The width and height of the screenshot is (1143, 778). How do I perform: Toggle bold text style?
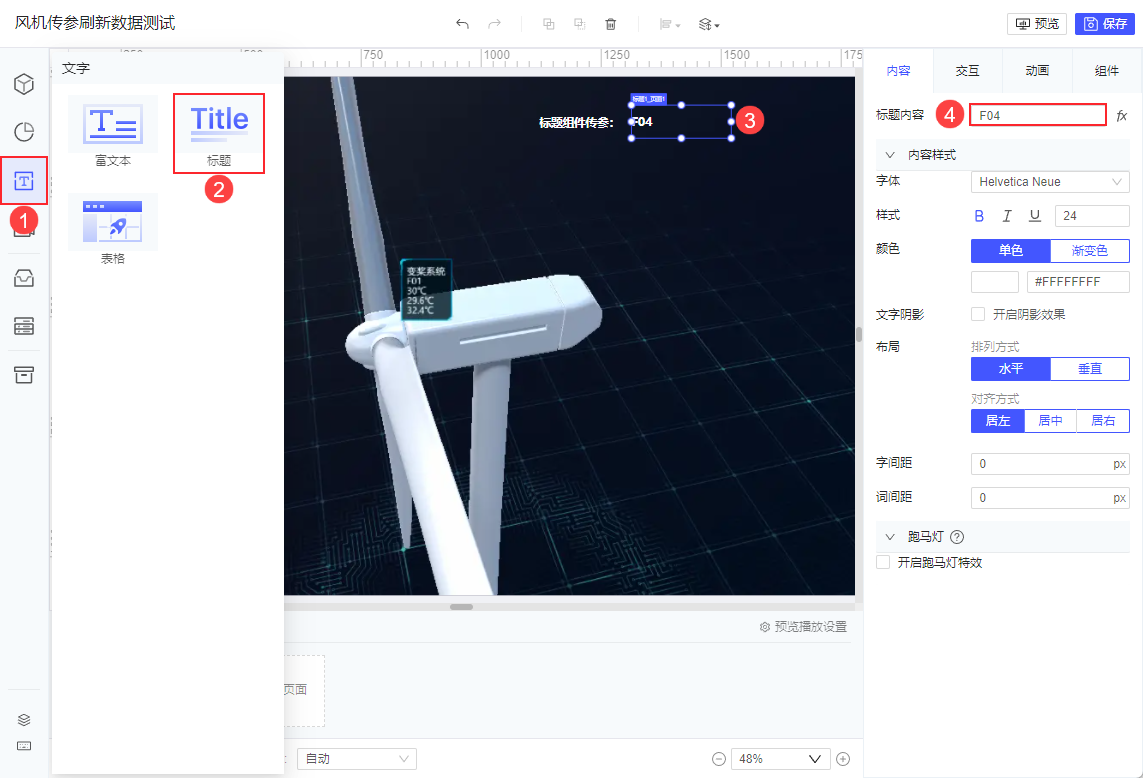pos(979,216)
